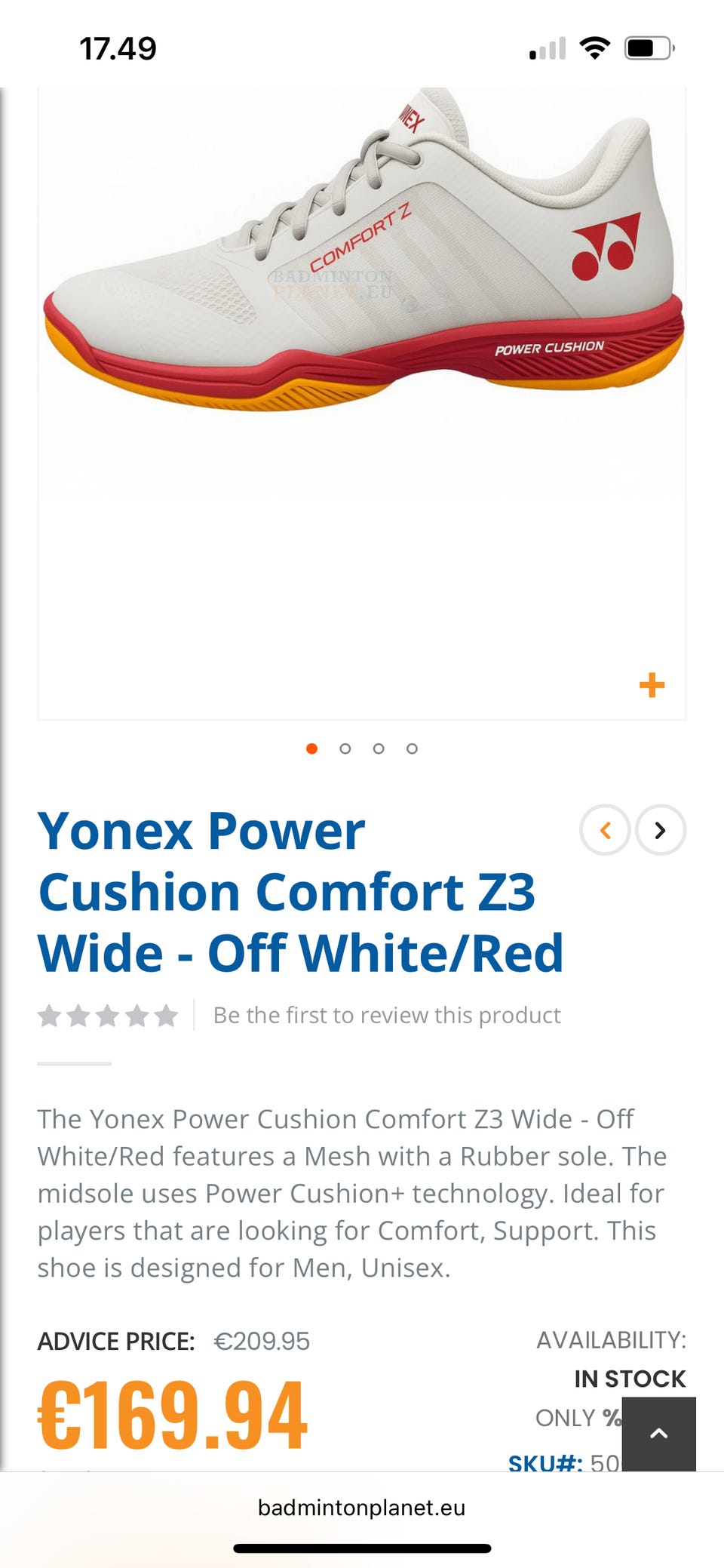Select the fourth image indicator dot
The height and width of the screenshot is (1568, 724).
tap(412, 749)
